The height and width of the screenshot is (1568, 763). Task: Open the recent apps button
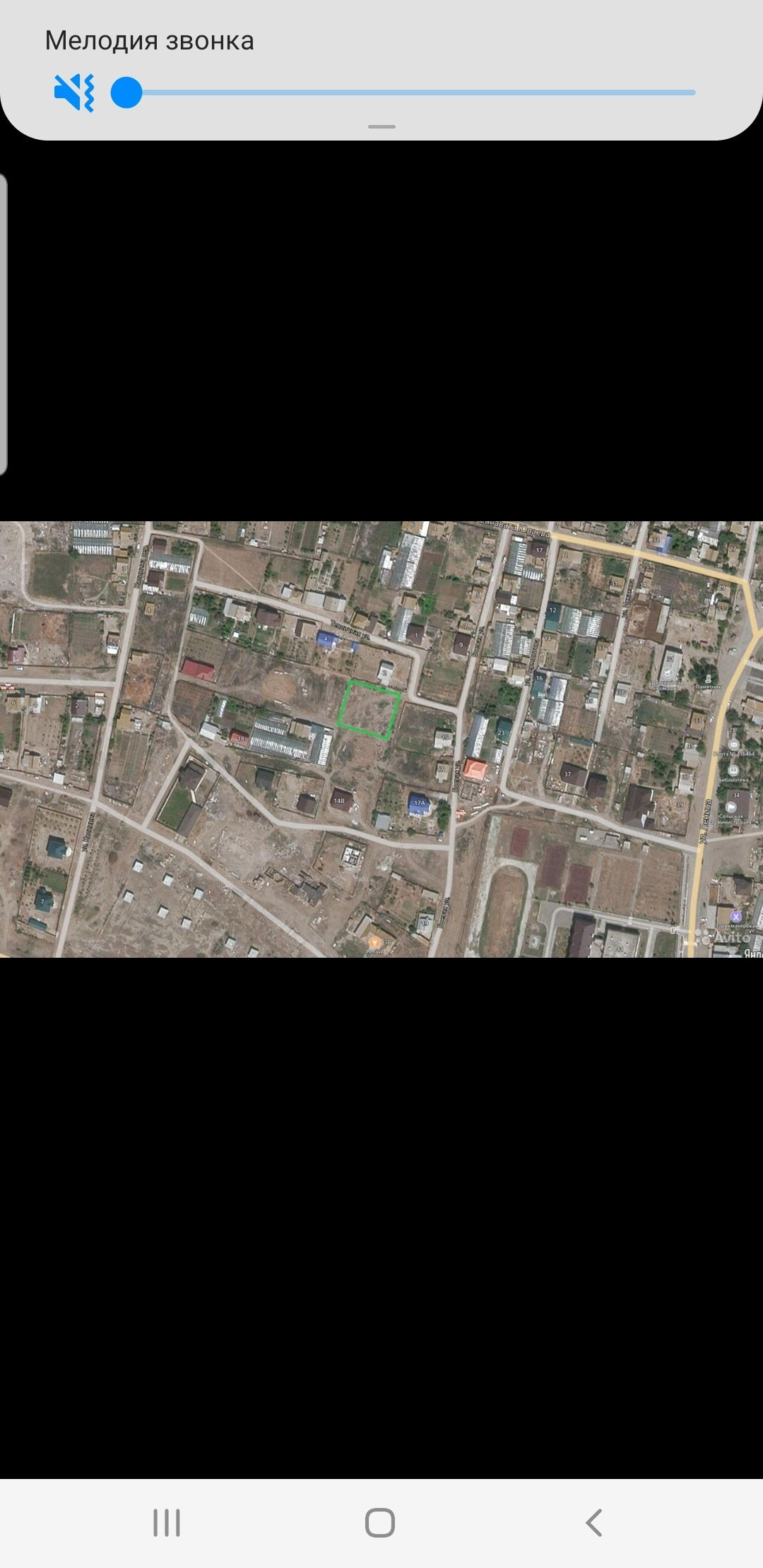(167, 1523)
